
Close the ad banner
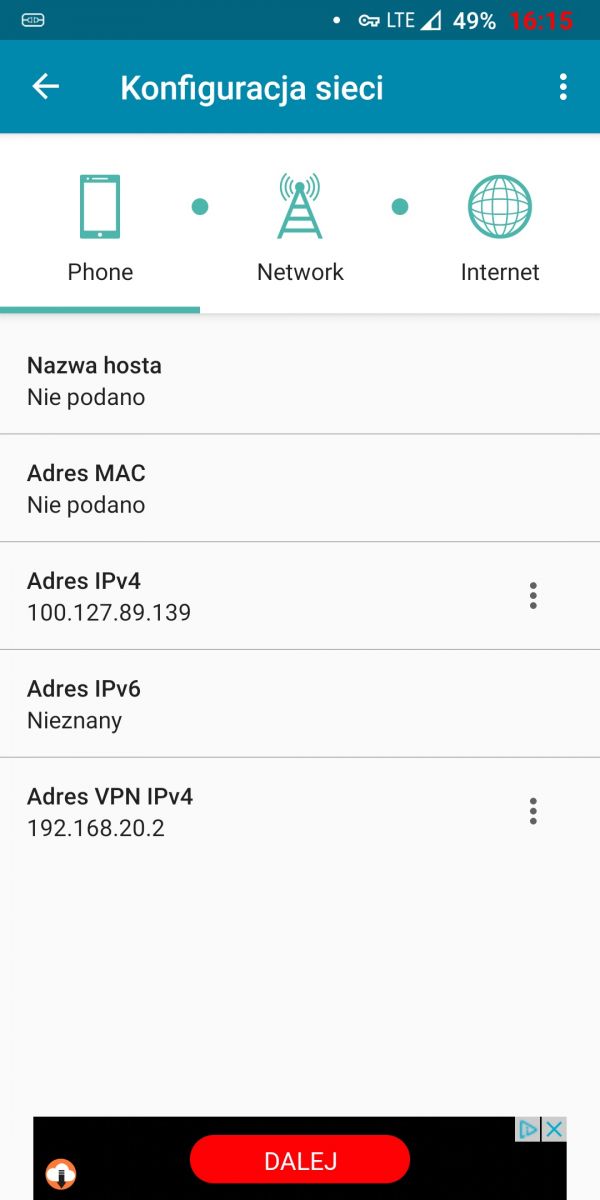point(554,1130)
